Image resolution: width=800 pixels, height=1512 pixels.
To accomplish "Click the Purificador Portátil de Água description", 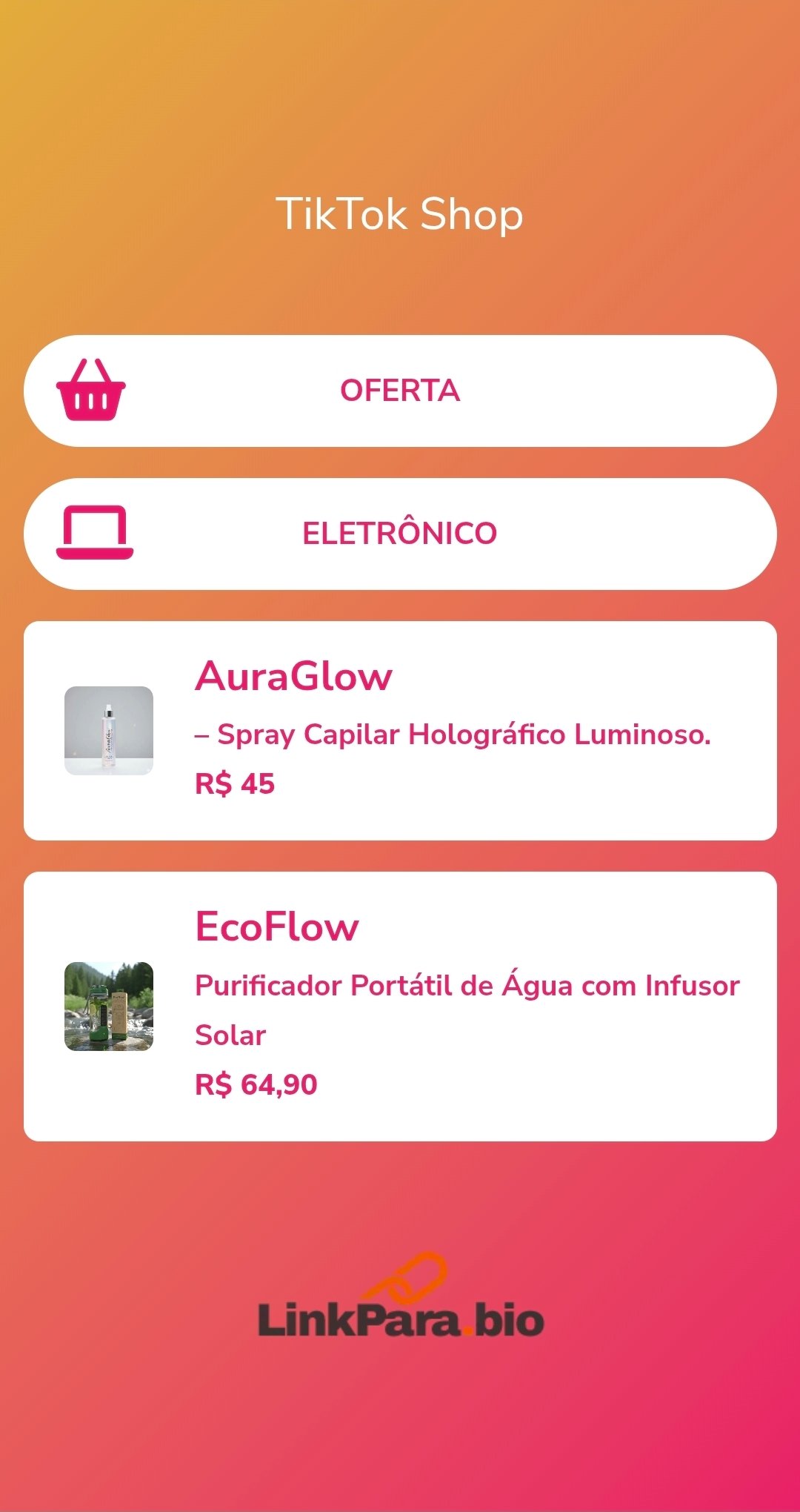I will pos(466,986).
